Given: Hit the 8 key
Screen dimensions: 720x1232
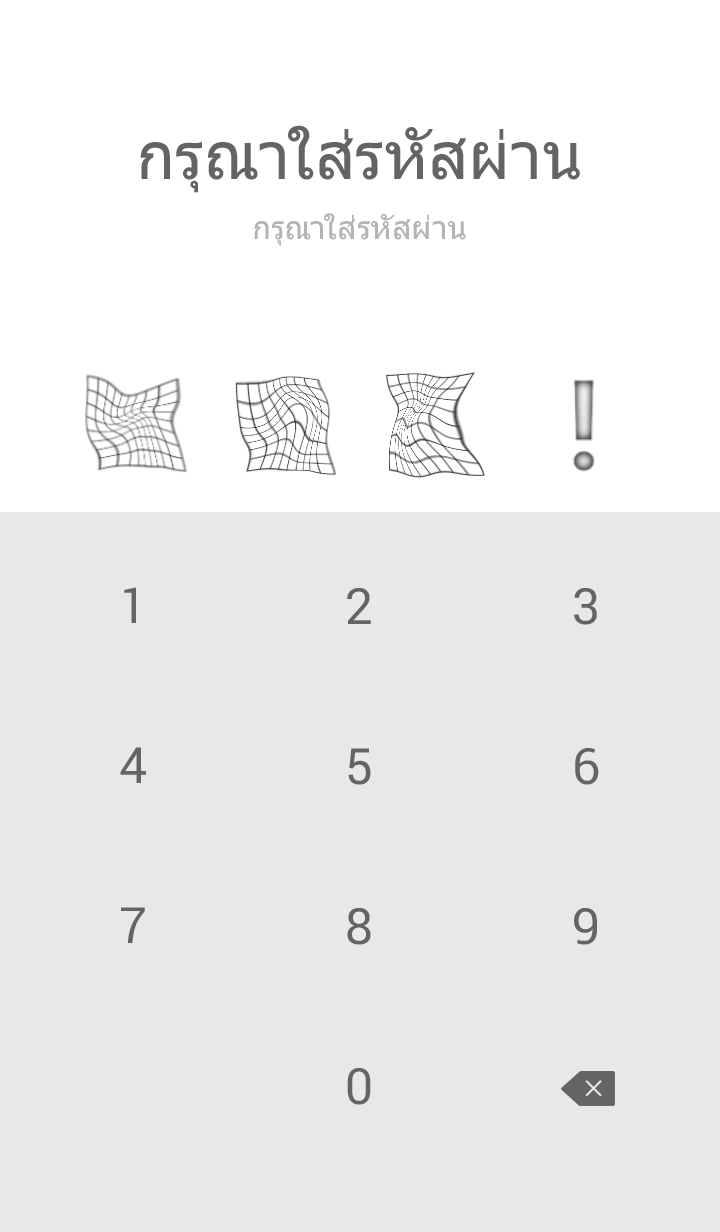Looking at the screenshot, I should click(359, 926).
